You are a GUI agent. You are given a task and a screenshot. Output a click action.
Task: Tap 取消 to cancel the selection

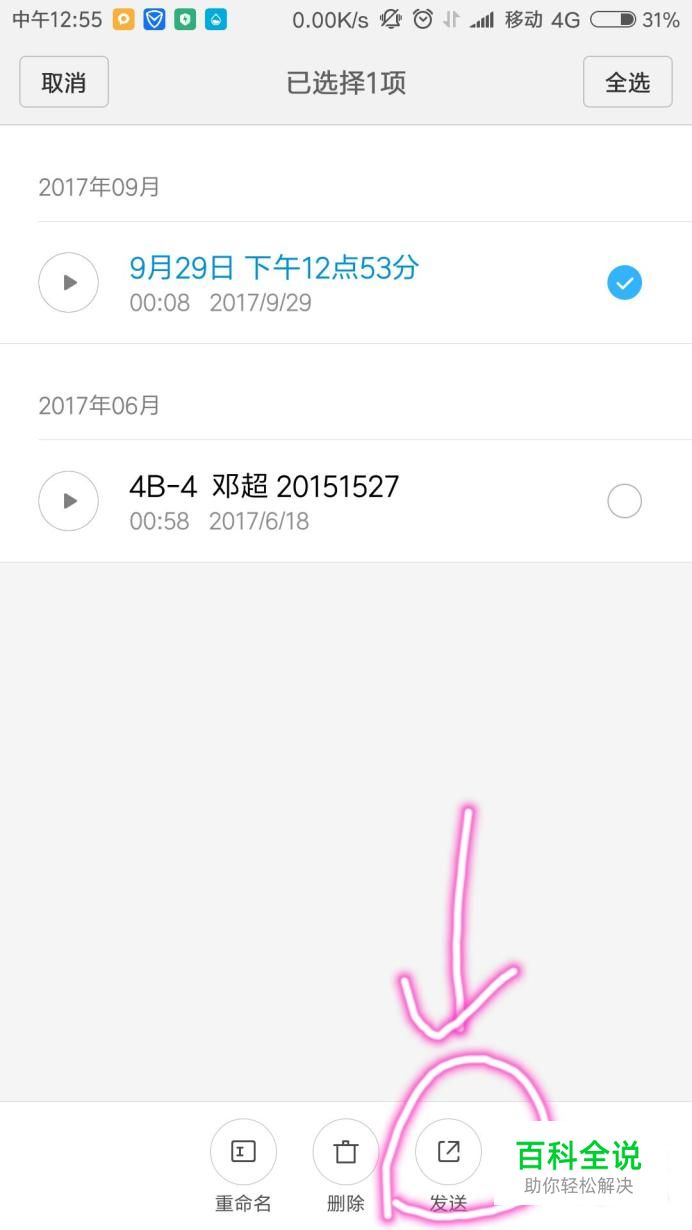[64, 82]
